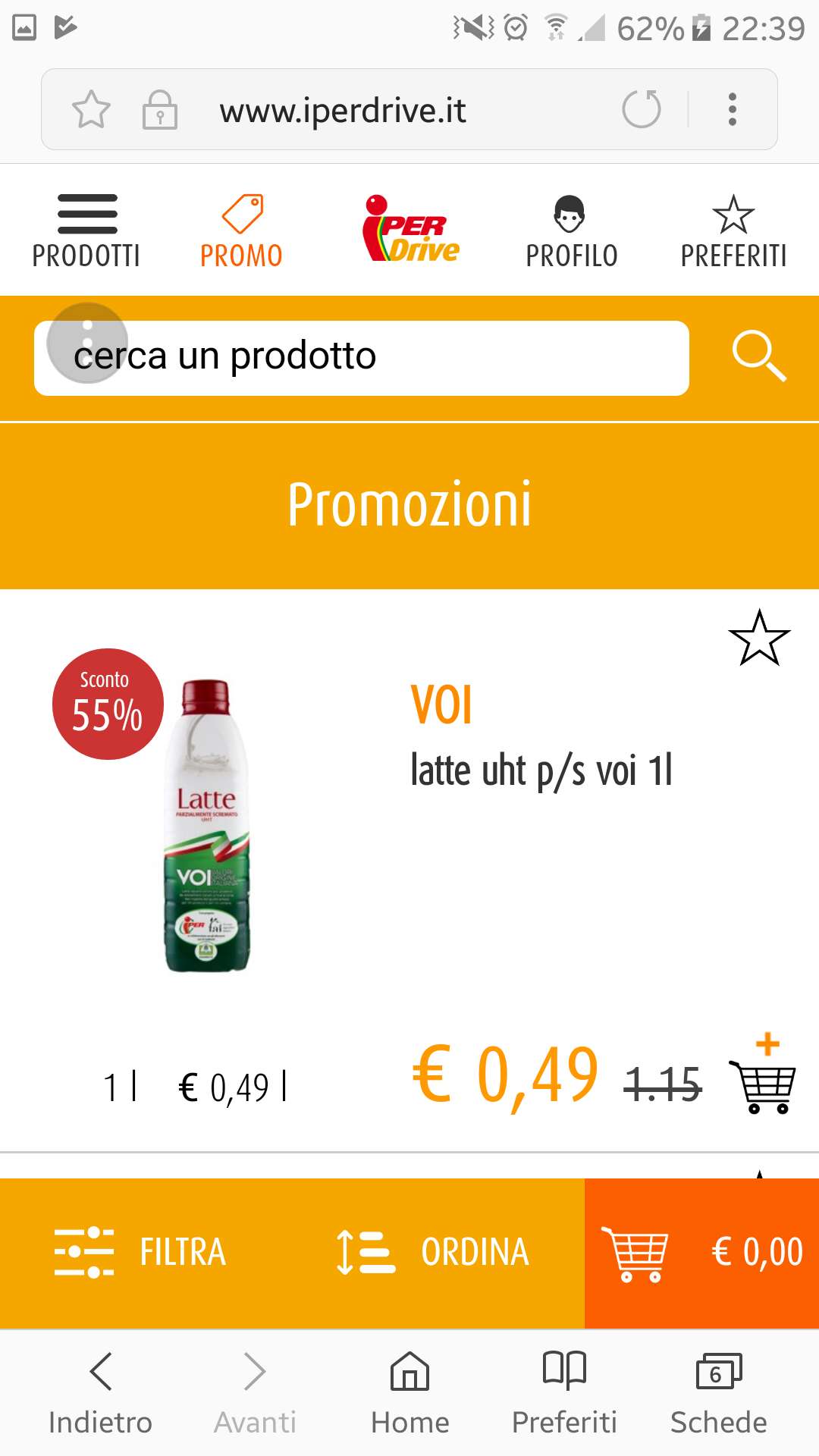Mark VOI latte as a favourite
Viewport: 819px width, 1456px height.
[x=759, y=638]
